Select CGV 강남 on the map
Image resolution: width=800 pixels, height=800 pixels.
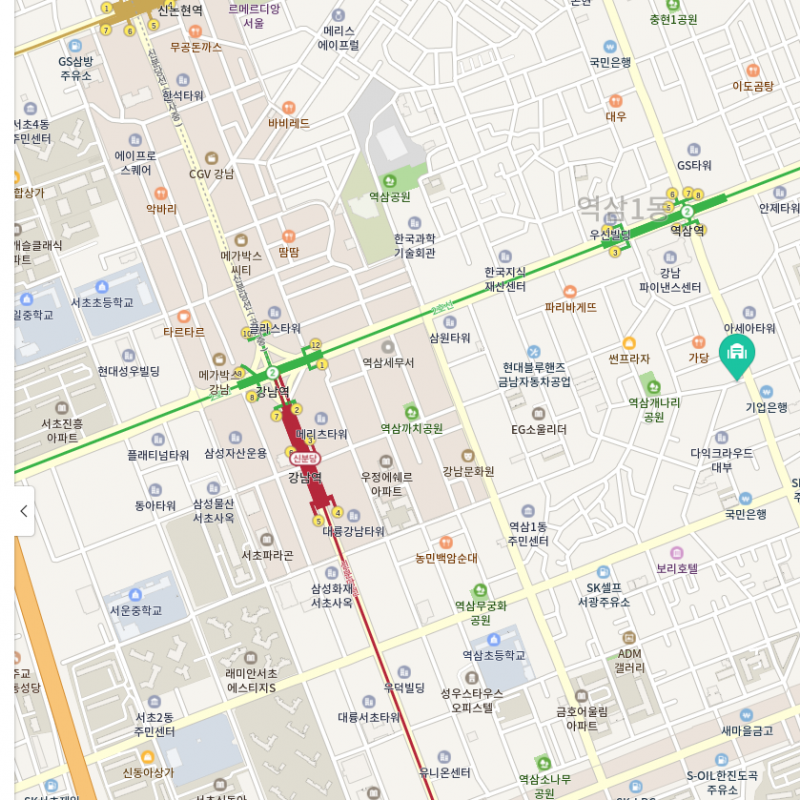[x=211, y=159]
